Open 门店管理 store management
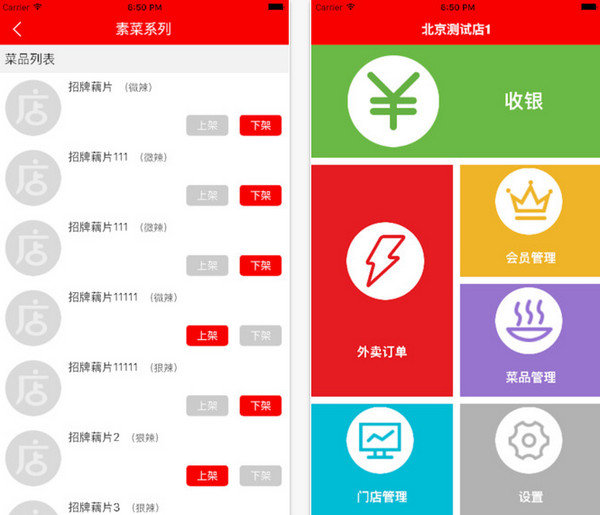The height and width of the screenshot is (515, 600). 382,458
